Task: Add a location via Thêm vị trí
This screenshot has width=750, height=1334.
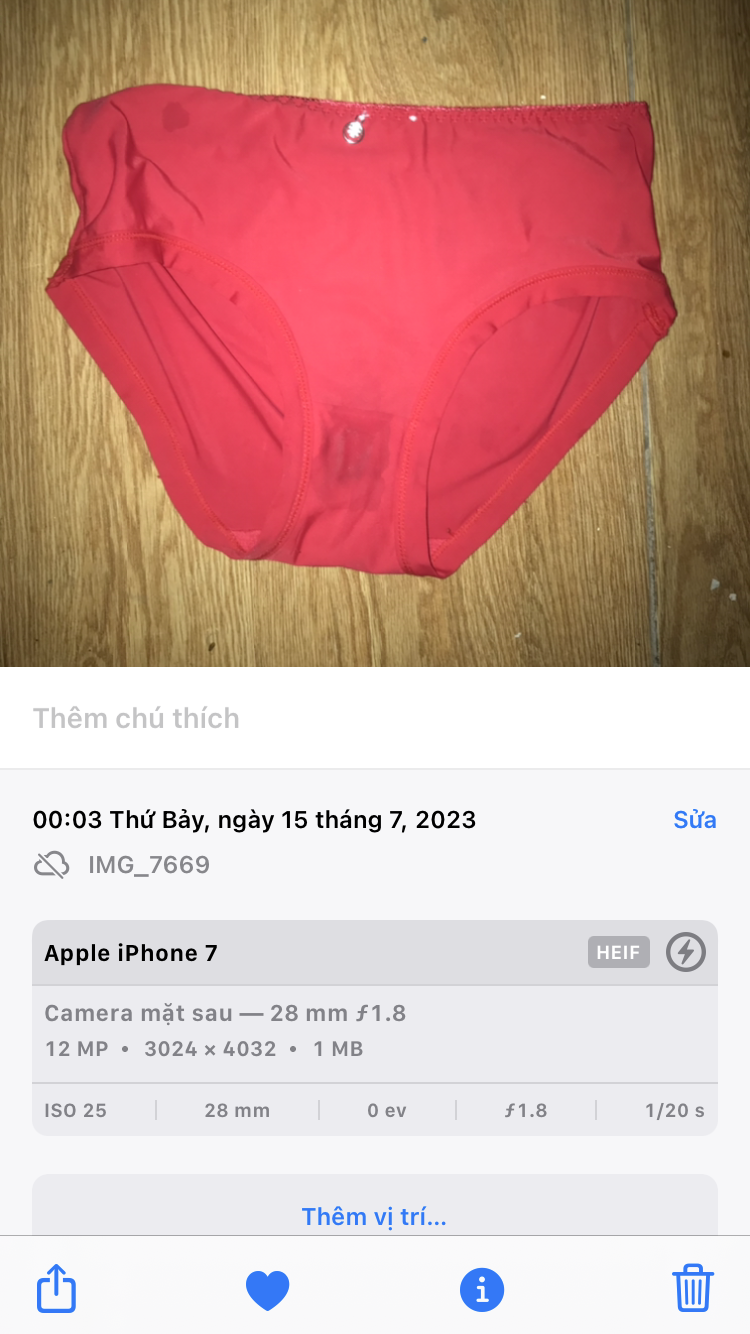Action: [x=374, y=1216]
